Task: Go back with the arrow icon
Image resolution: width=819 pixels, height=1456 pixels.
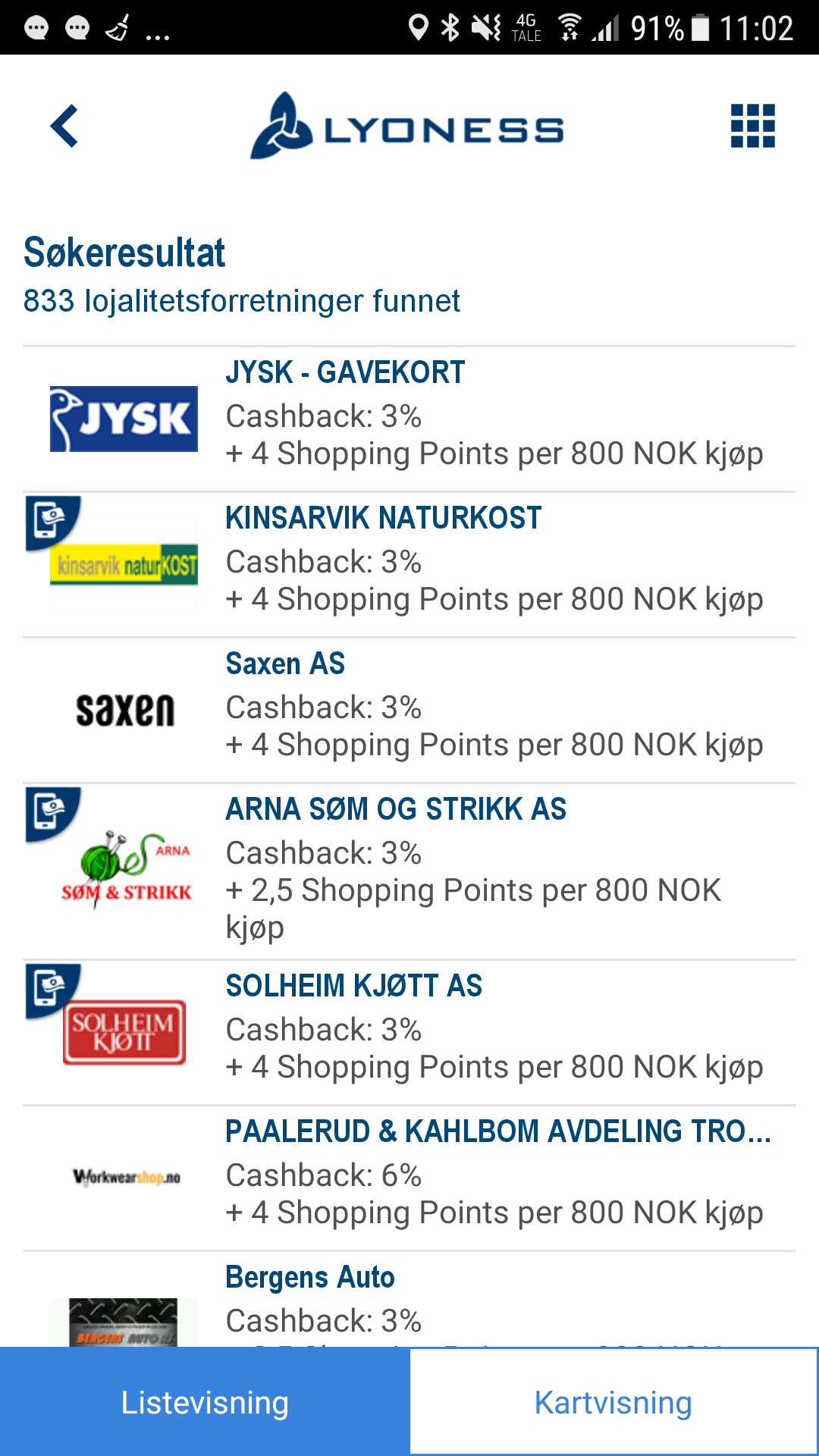Action: click(64, 126)
